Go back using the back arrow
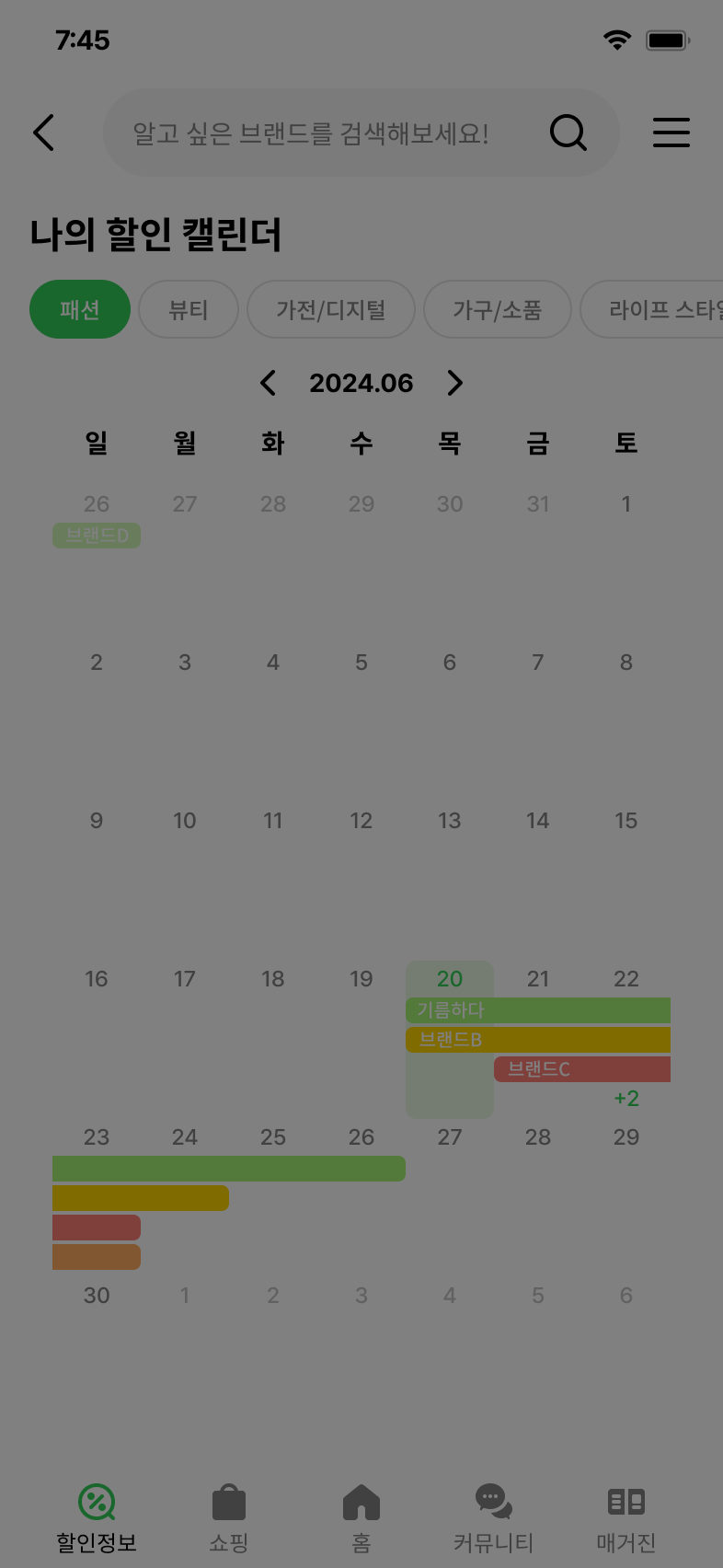 click(x=44, y=133)
